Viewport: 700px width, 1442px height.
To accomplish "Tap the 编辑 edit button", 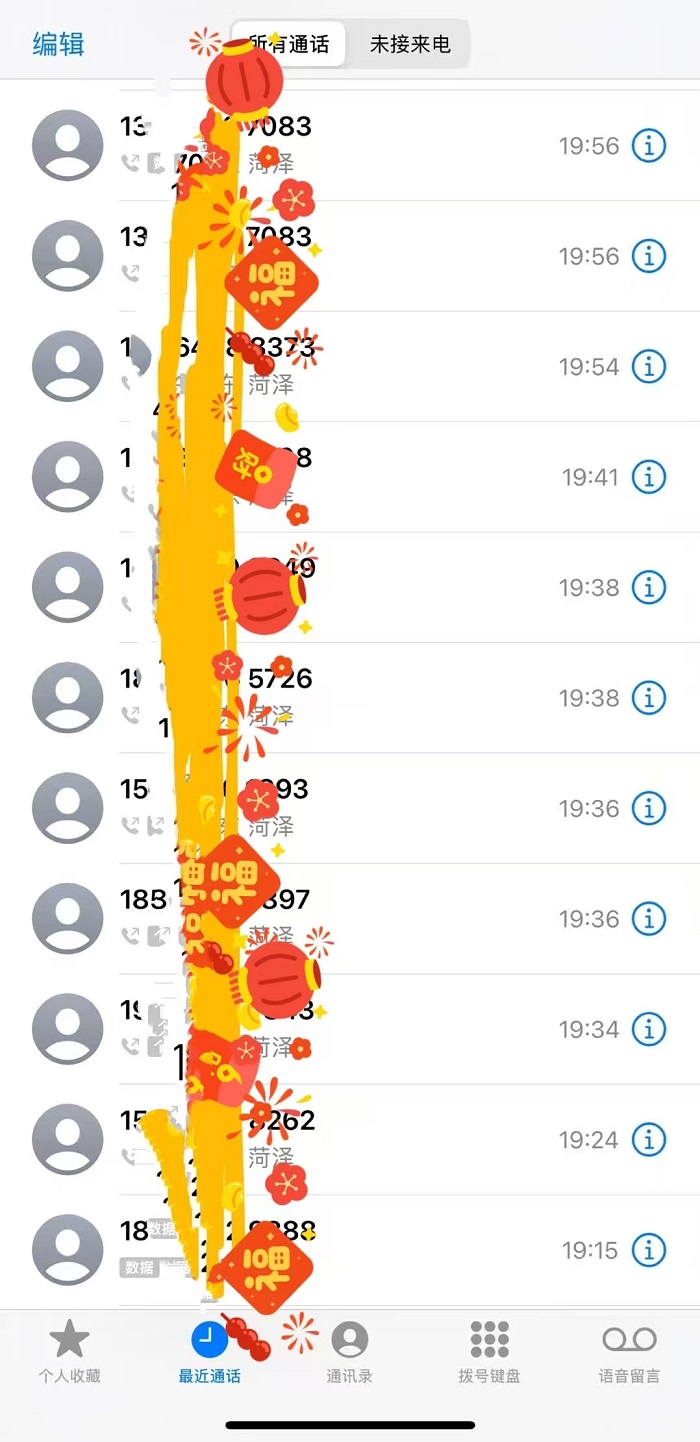I will [x=58, y=44].
